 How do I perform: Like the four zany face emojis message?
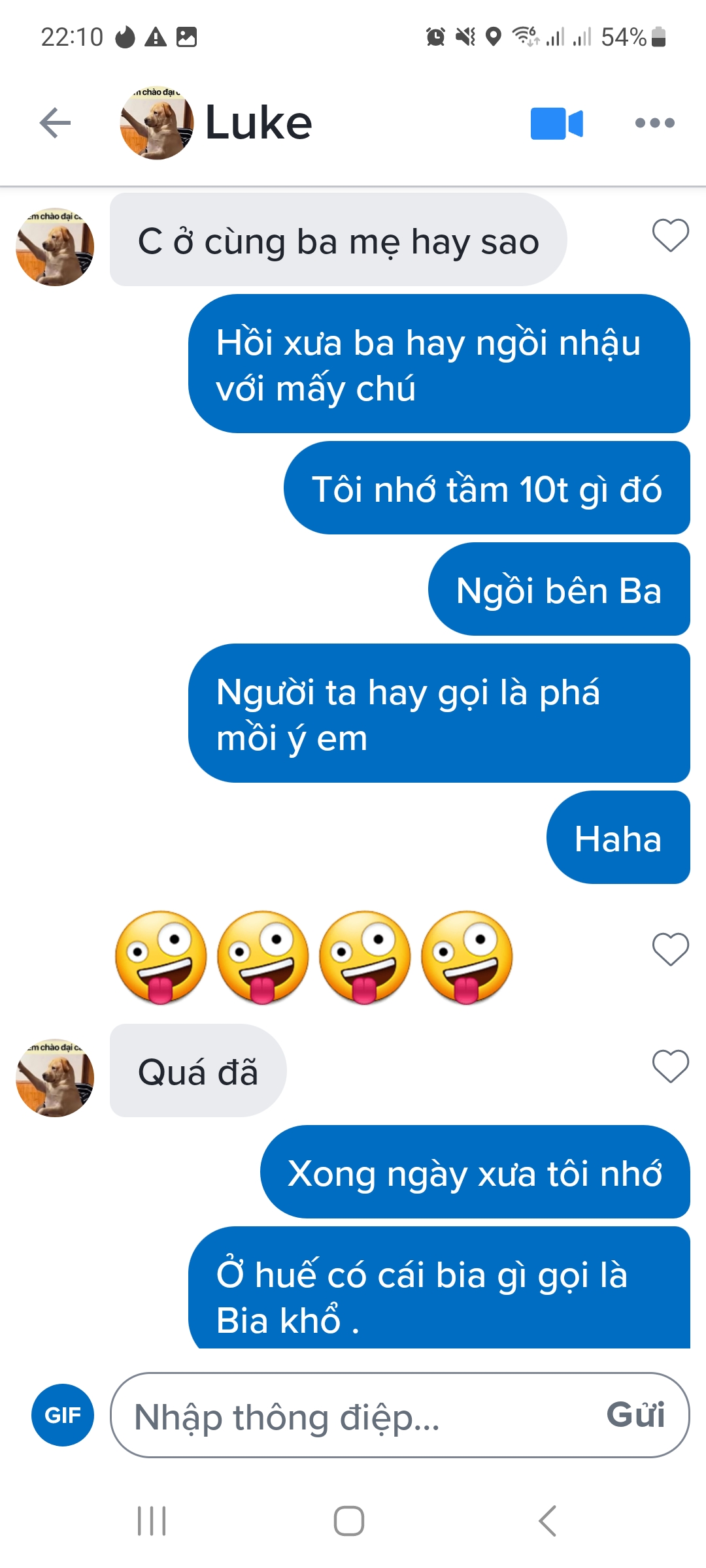pyautogui.click(x=671, y=949)
